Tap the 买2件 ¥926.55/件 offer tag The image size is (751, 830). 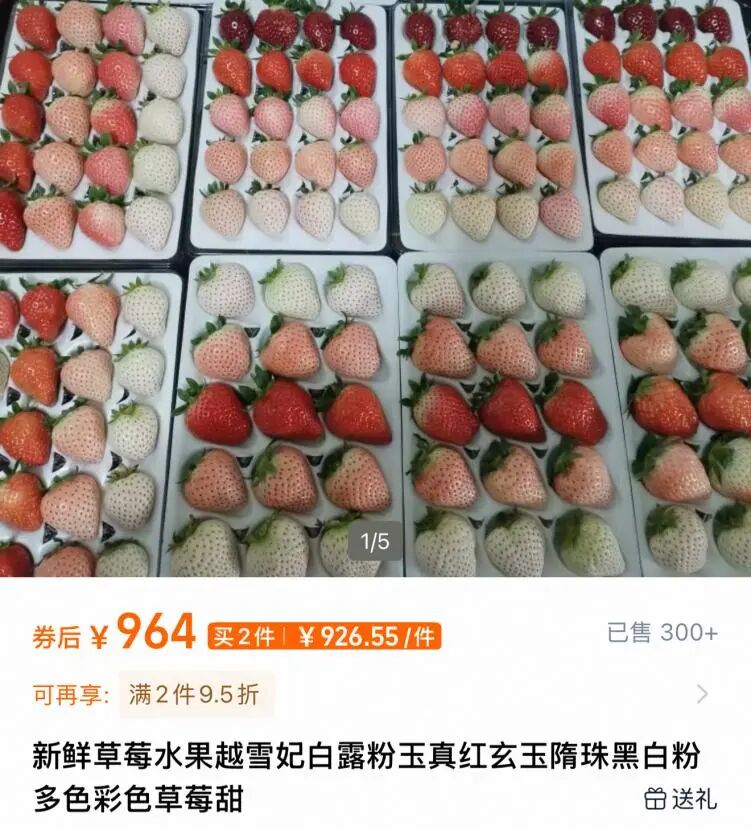click(x=324, y=636)
